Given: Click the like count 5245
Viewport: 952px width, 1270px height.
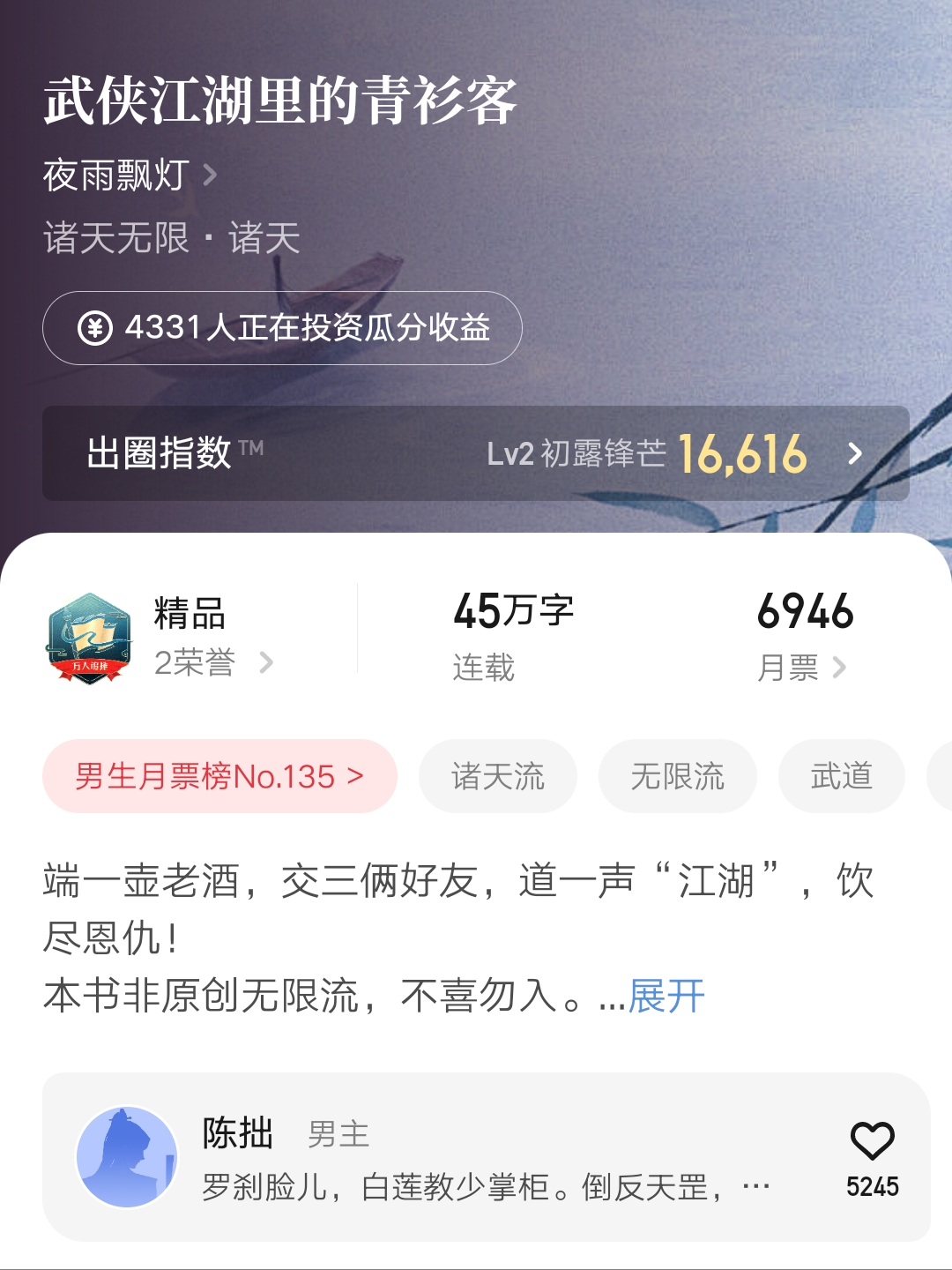Looking at the screenshot, I should click(x=871, y=1185).
